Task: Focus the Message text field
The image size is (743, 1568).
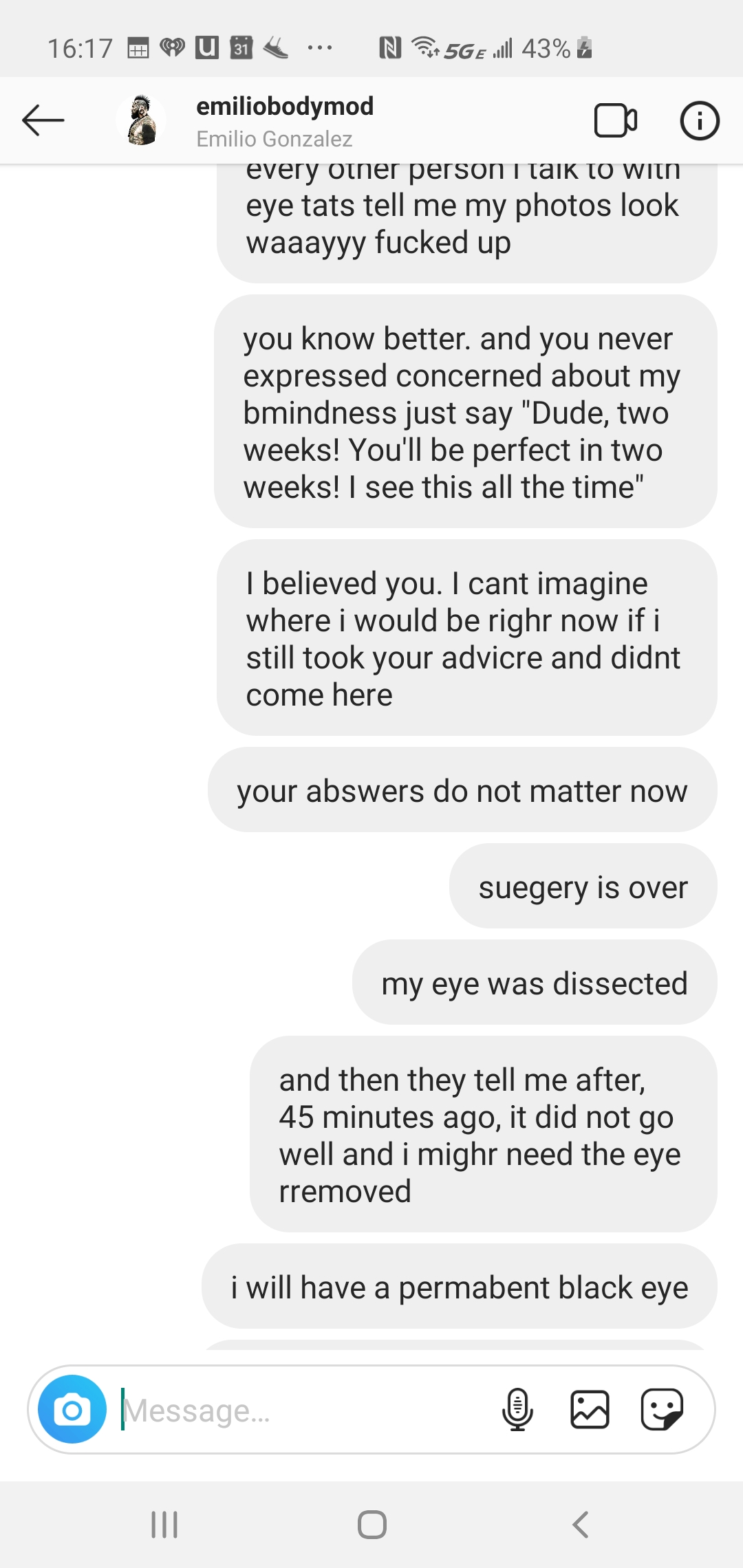Action: (x=303, y=1411)
